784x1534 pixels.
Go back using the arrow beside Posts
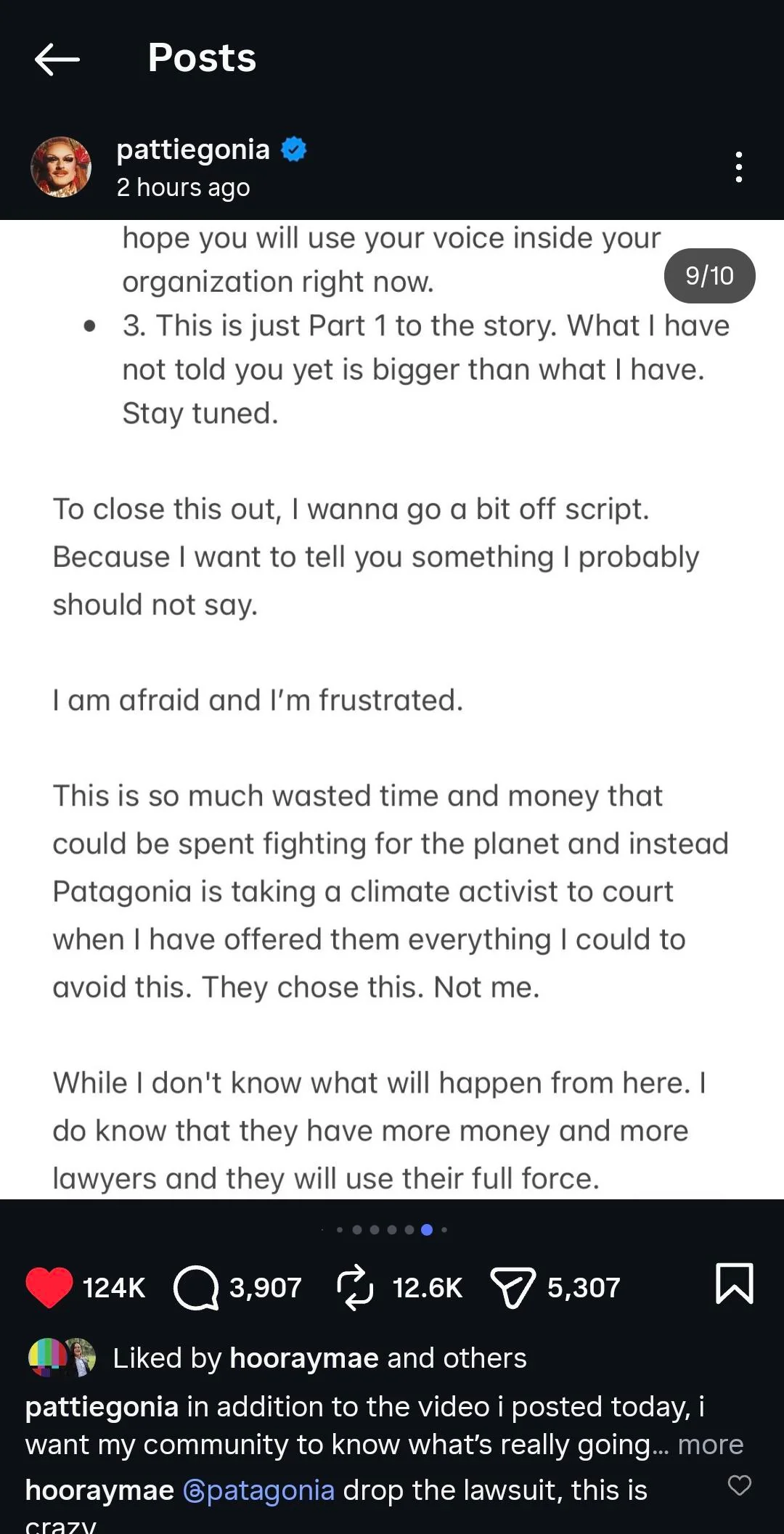tap(57, 59)
